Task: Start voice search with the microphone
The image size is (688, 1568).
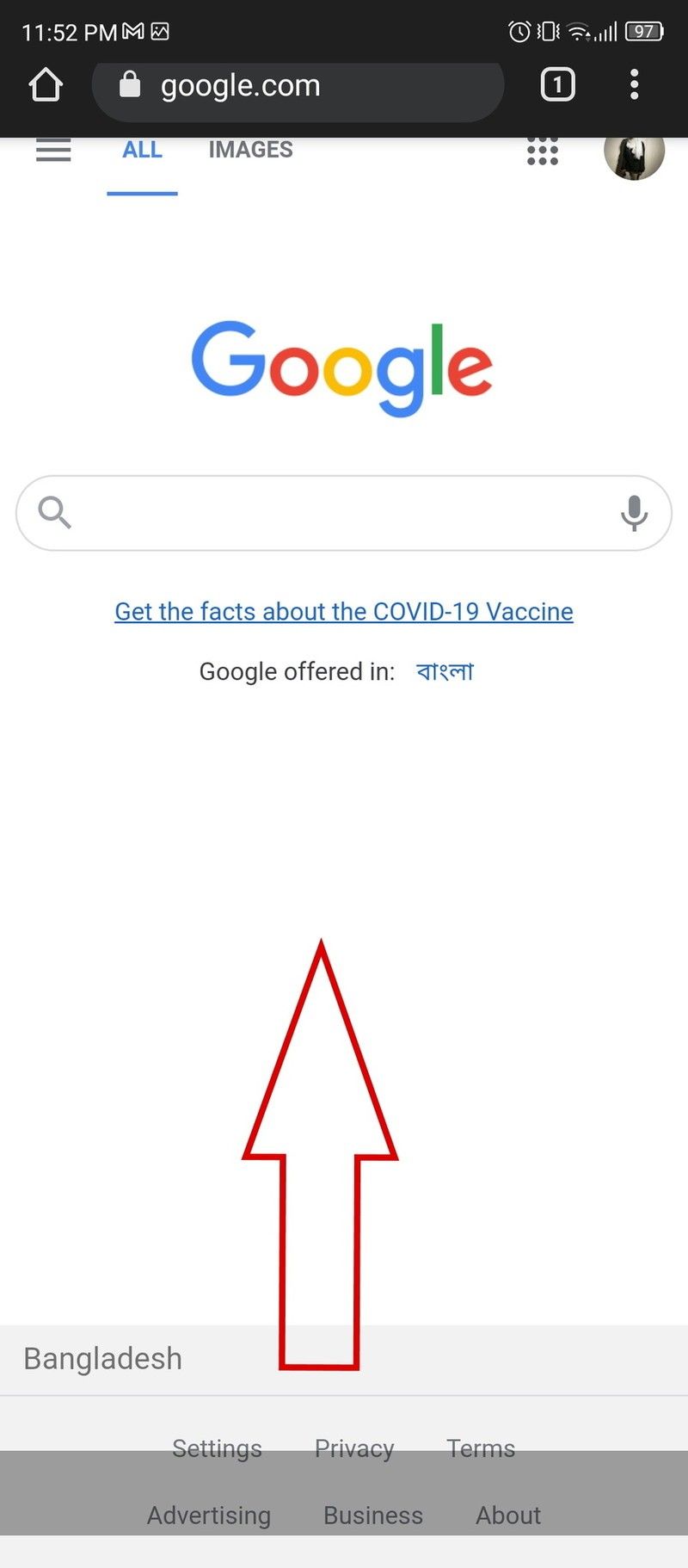Action: pyautogui.click(x=634, y=513)
